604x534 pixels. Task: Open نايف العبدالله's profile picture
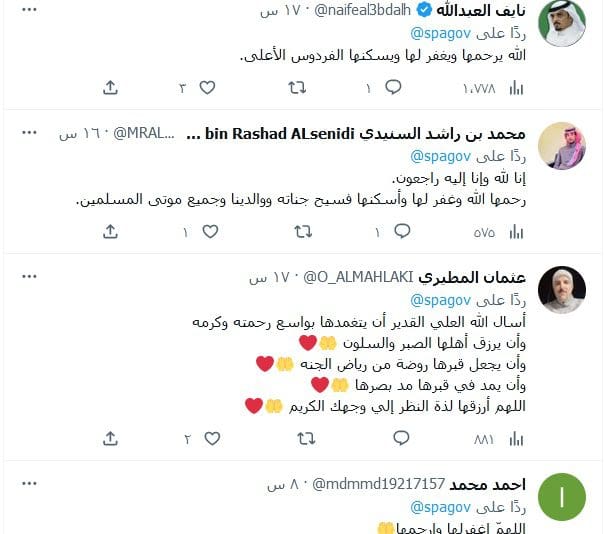tap(561, 23)
